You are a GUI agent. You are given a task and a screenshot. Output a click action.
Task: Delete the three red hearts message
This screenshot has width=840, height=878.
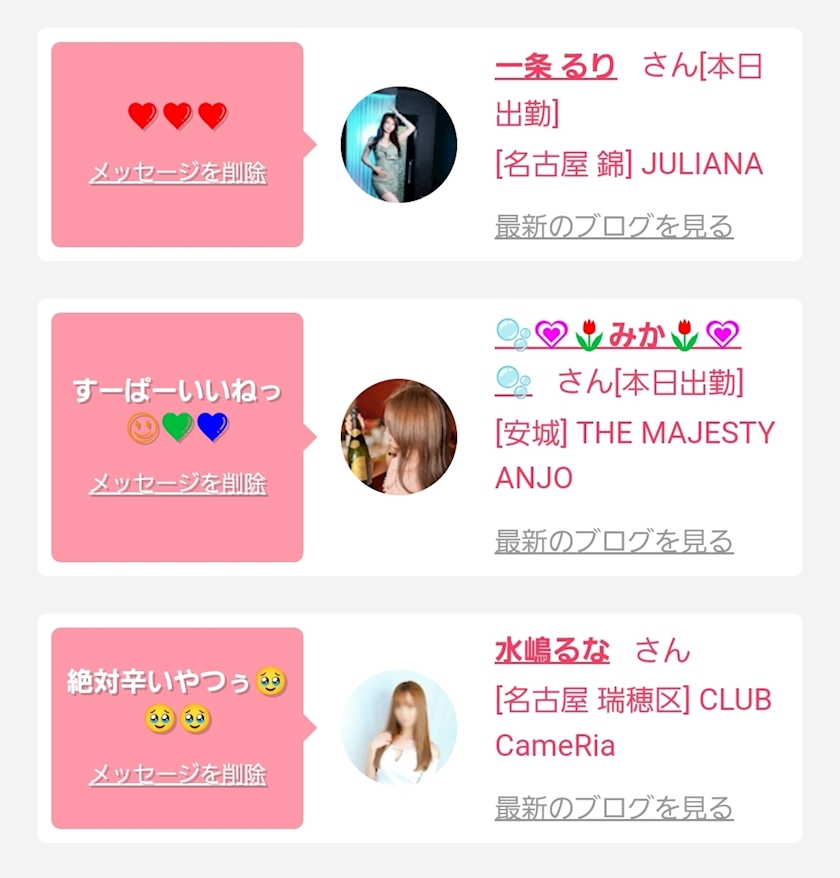coord(178,172)
